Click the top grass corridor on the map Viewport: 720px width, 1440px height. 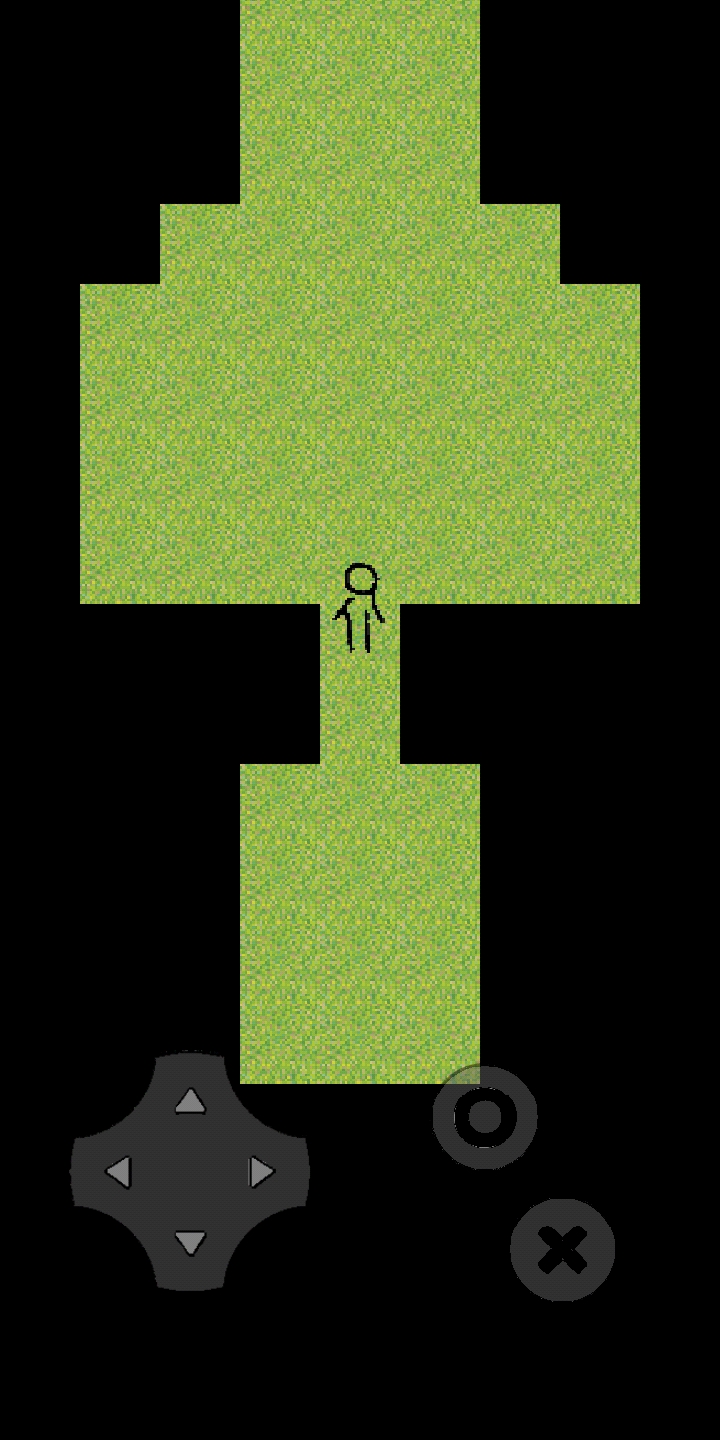pos(360,100)
